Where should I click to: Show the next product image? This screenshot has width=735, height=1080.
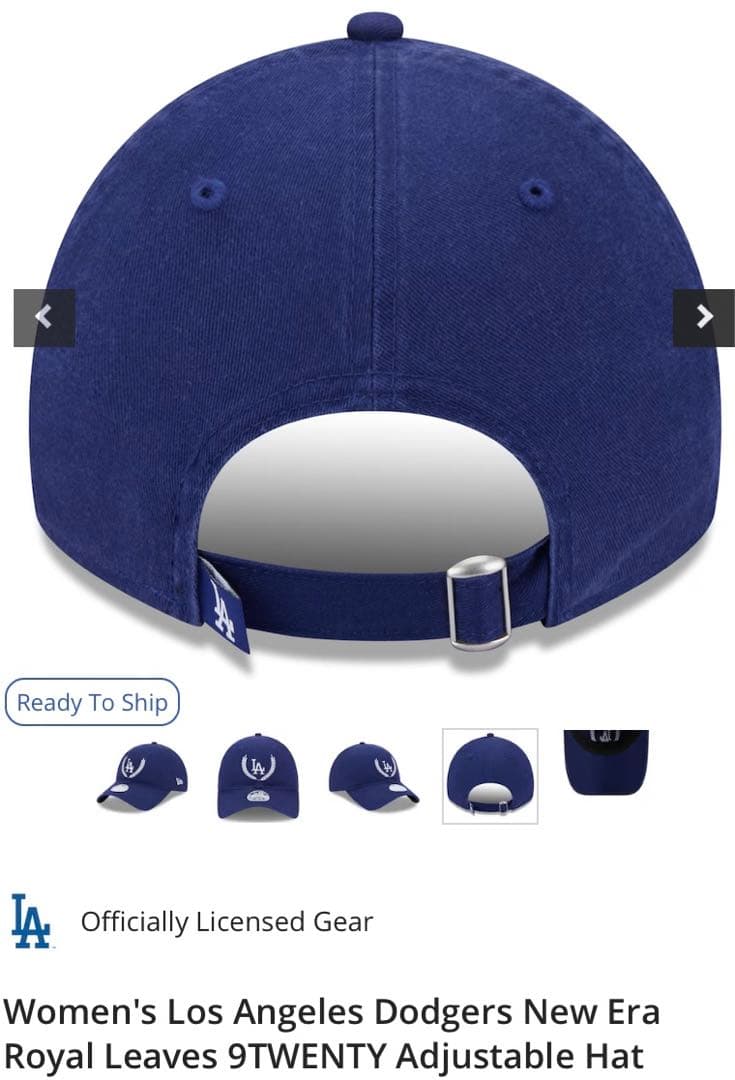704,318
